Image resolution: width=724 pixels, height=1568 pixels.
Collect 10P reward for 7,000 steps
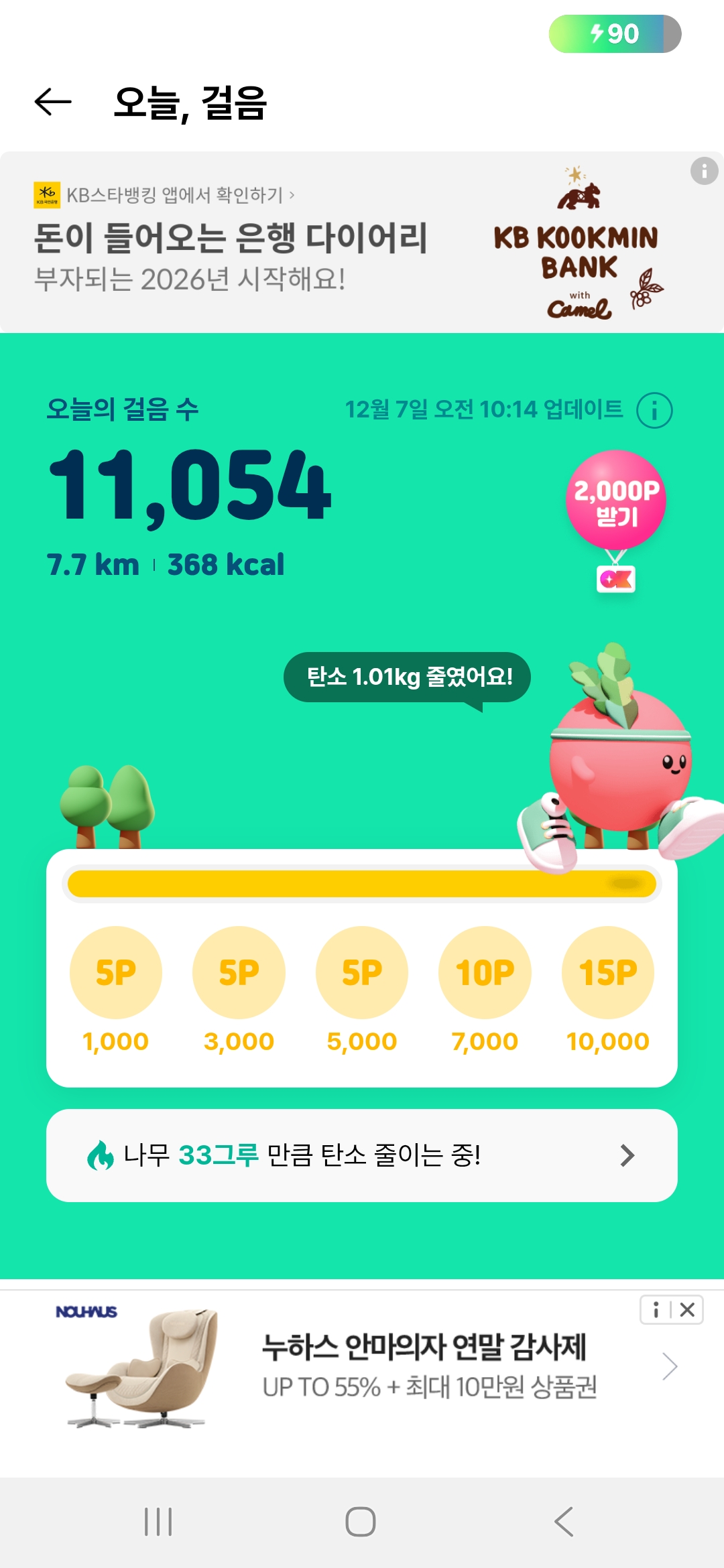click(x=485, y=972)
